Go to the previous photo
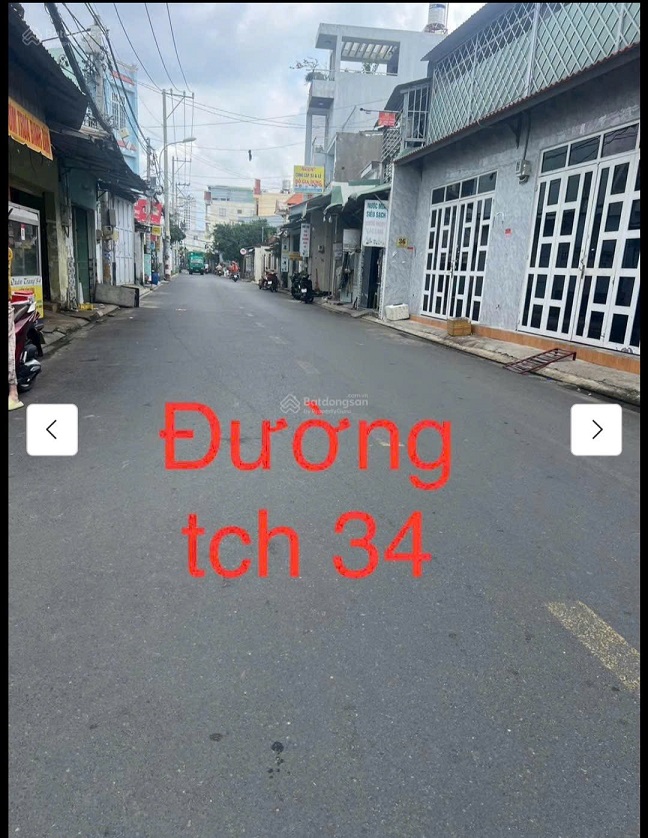This screenshot has width=648, height=838. point(52,430)
